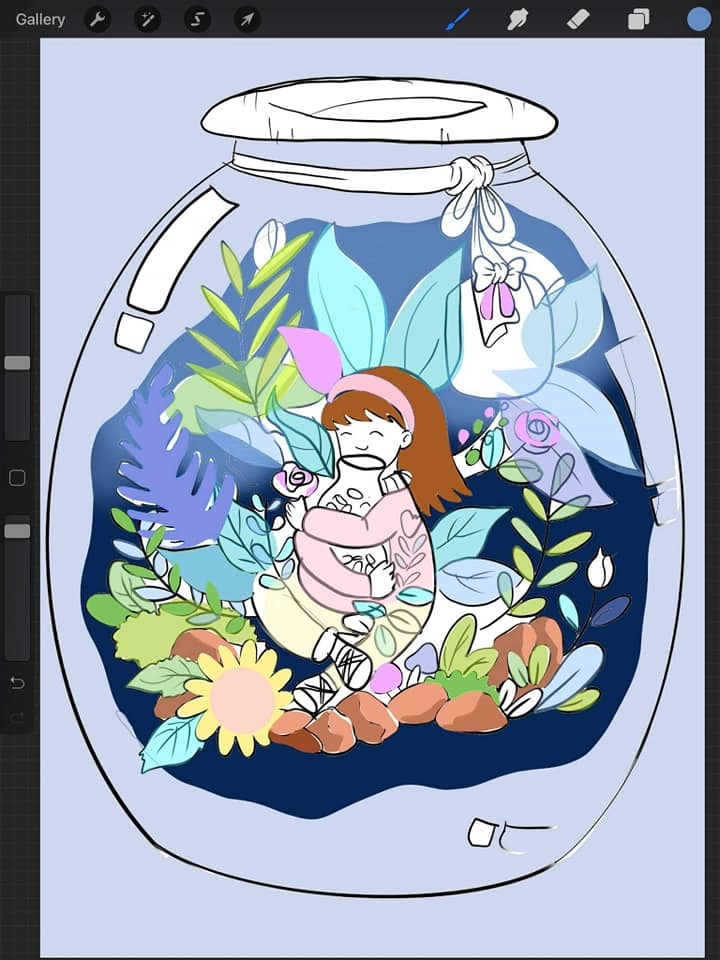Open the Adjustments magic wand menu
This screenshot has width=720, height=960.
click(x=147, y=19)
